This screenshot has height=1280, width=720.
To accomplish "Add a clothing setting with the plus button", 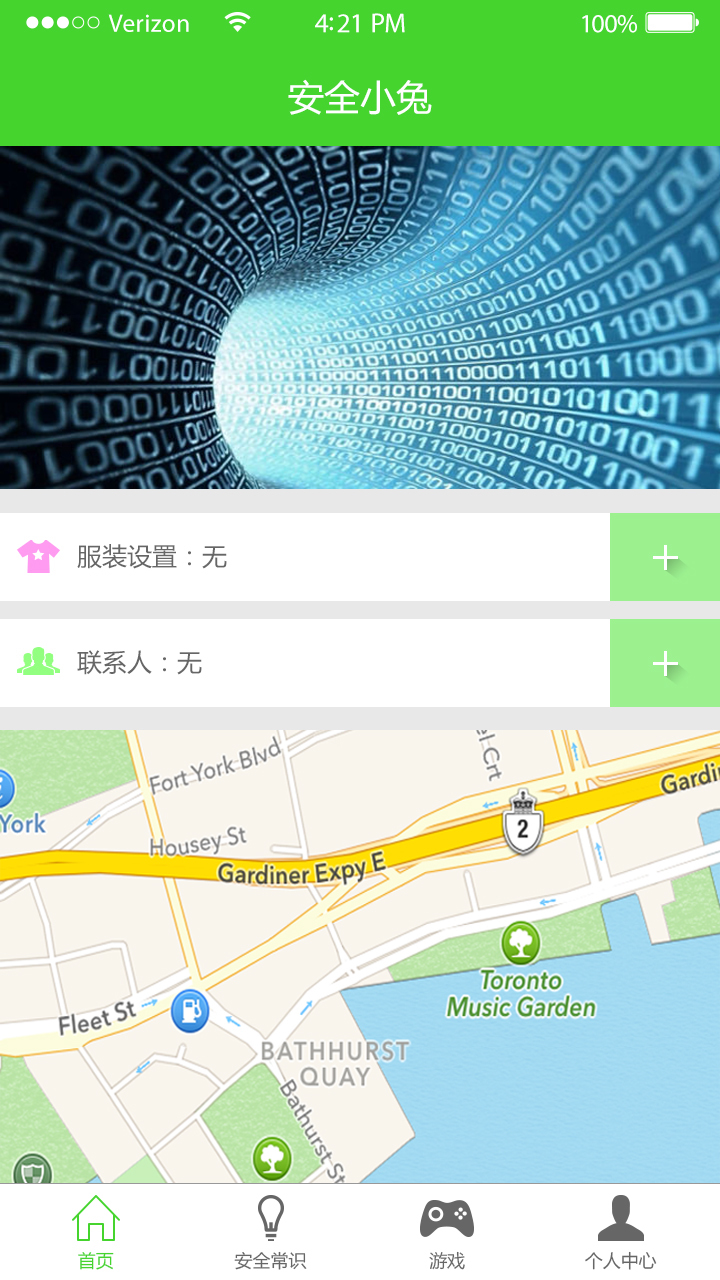I will [x=665, y=557].
